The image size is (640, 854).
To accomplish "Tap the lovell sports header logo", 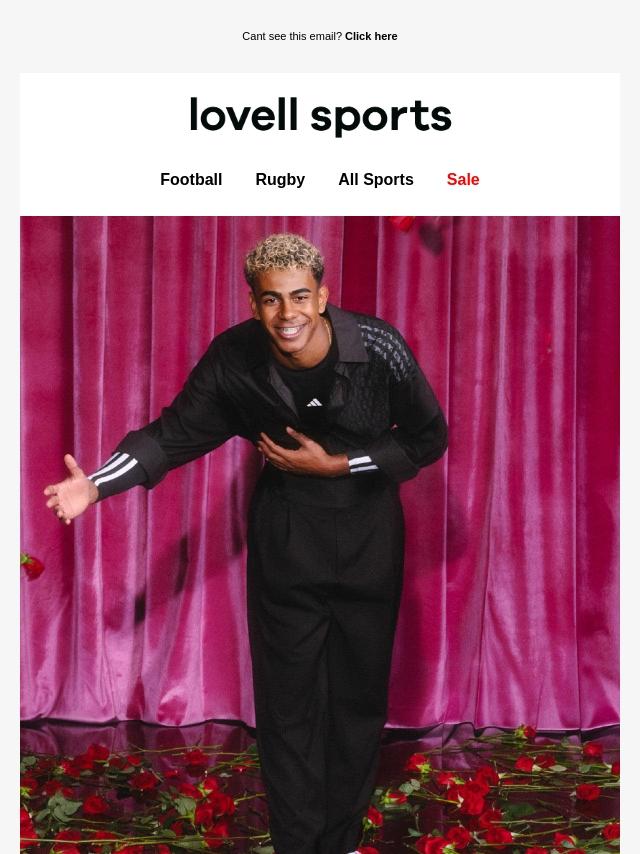I will click(320, 116).
